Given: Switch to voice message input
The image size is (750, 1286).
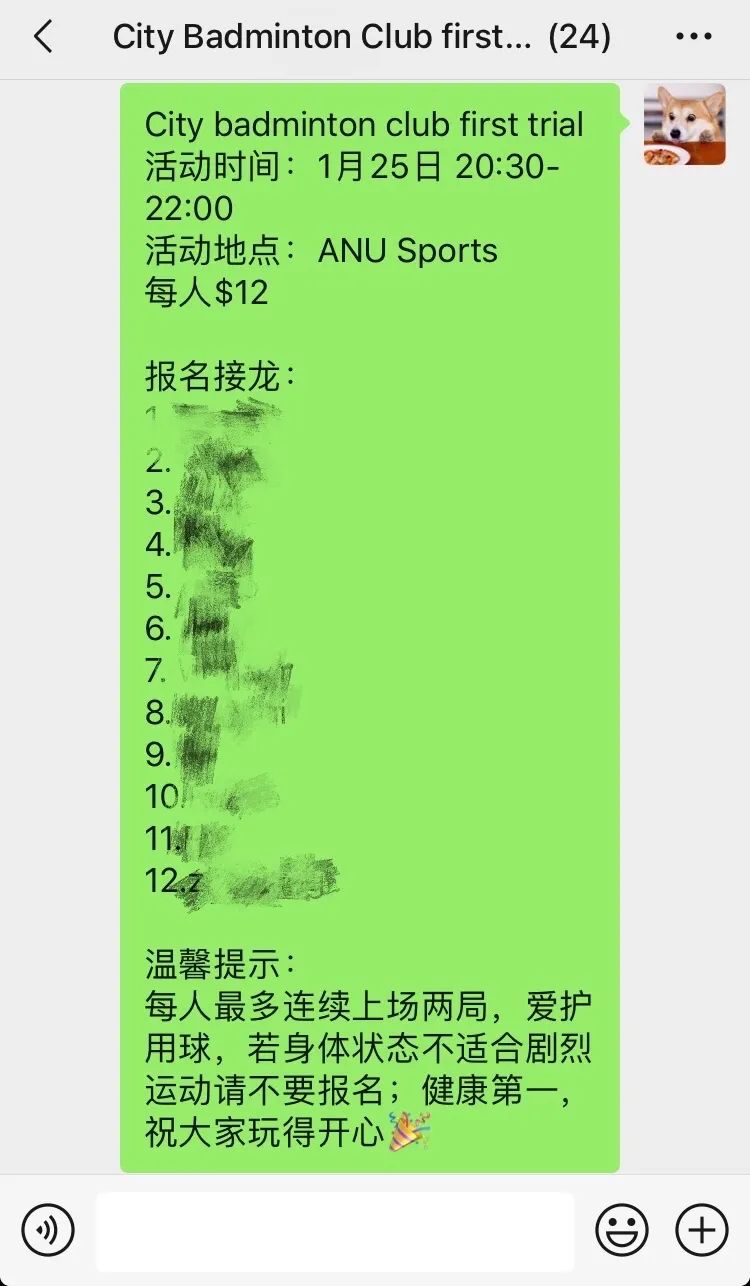Looking at the screenshot, I should click(48, 1230).
